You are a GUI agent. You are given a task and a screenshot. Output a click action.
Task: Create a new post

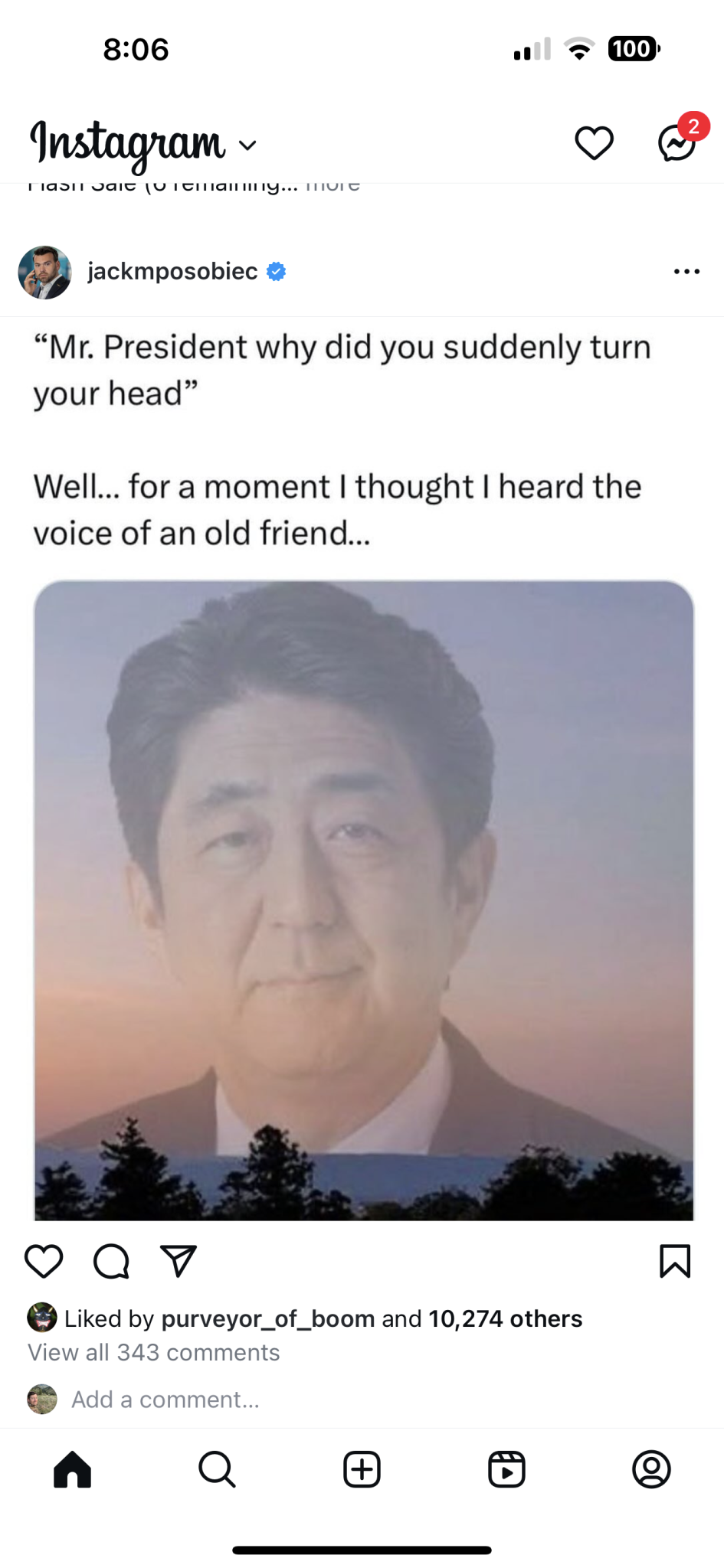coord(362,1469)
